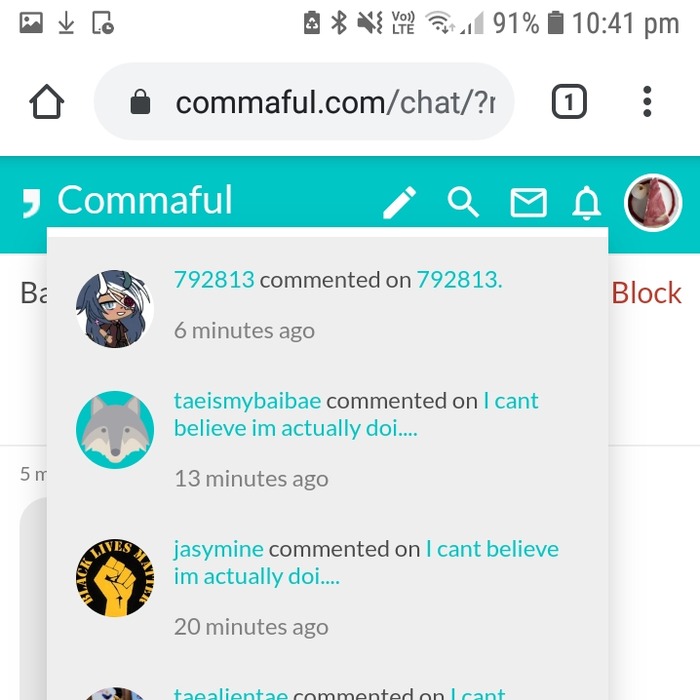The height and width of the screenshot is (700, 700).
Task: Open the browser overflow menu
Action: pyautogui.click(x=647, y=102)
